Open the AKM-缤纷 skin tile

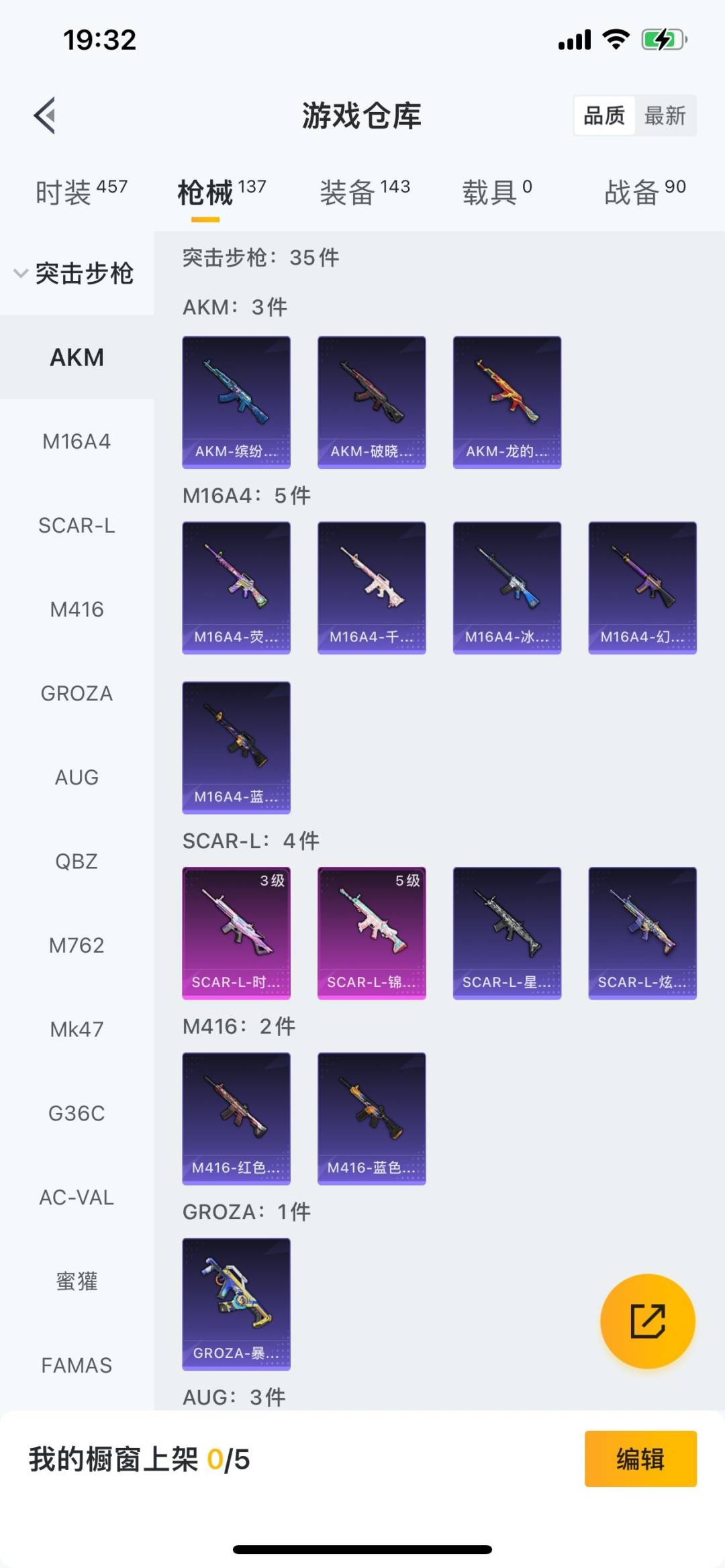point(236,402)
